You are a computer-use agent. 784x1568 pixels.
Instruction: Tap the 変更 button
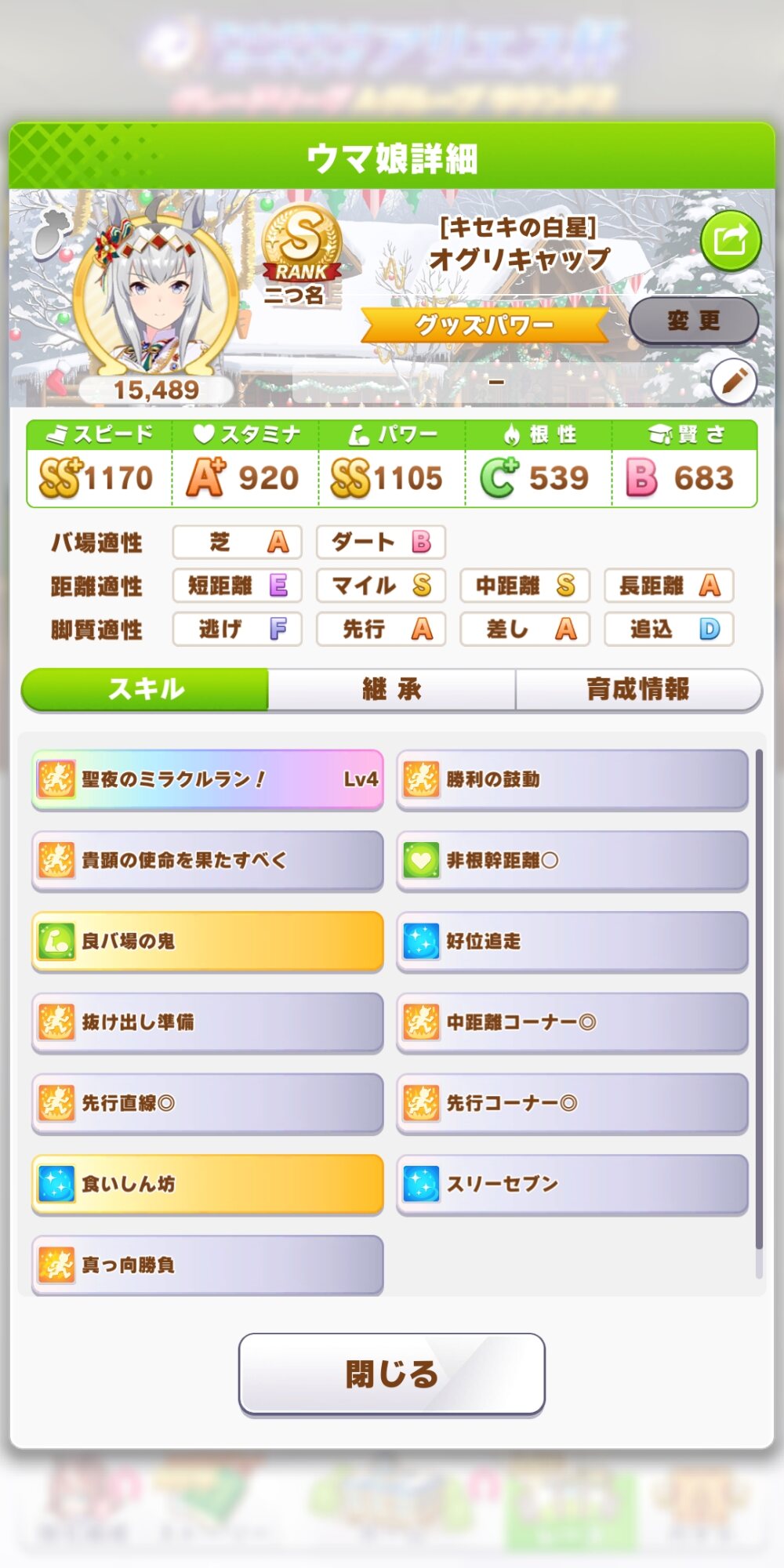pos(693,321)
